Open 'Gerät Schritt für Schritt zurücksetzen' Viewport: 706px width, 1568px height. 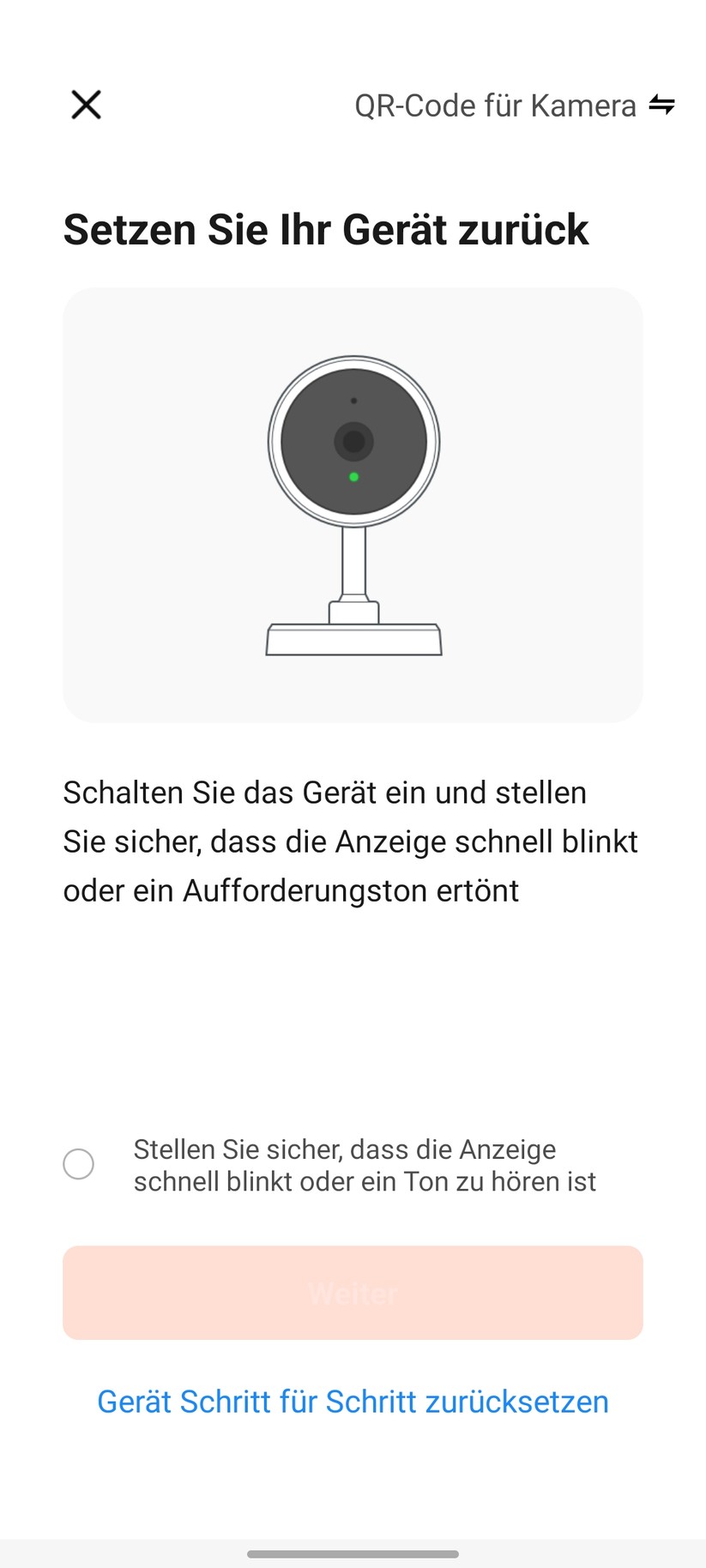353,1401
